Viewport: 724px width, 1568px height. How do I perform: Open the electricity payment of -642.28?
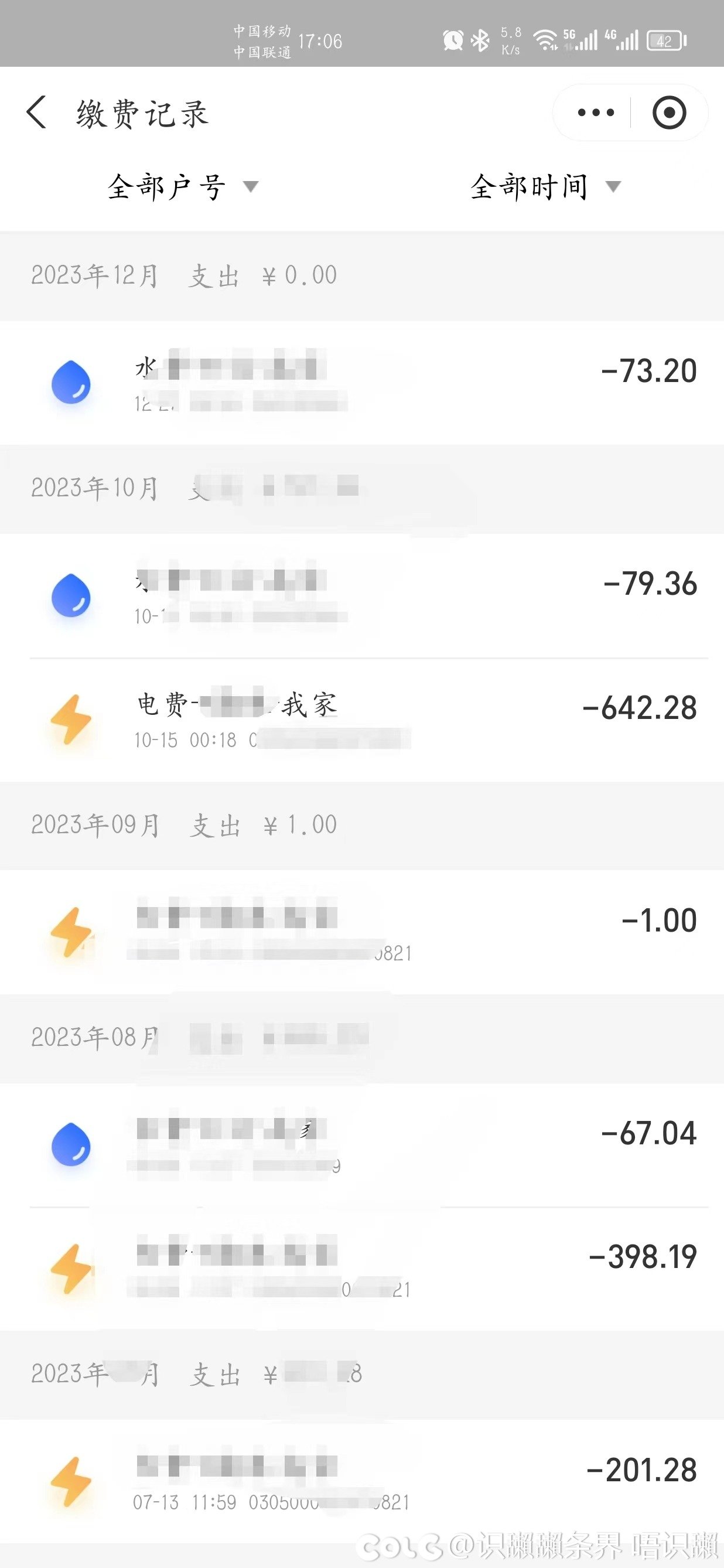coord(362,720)
